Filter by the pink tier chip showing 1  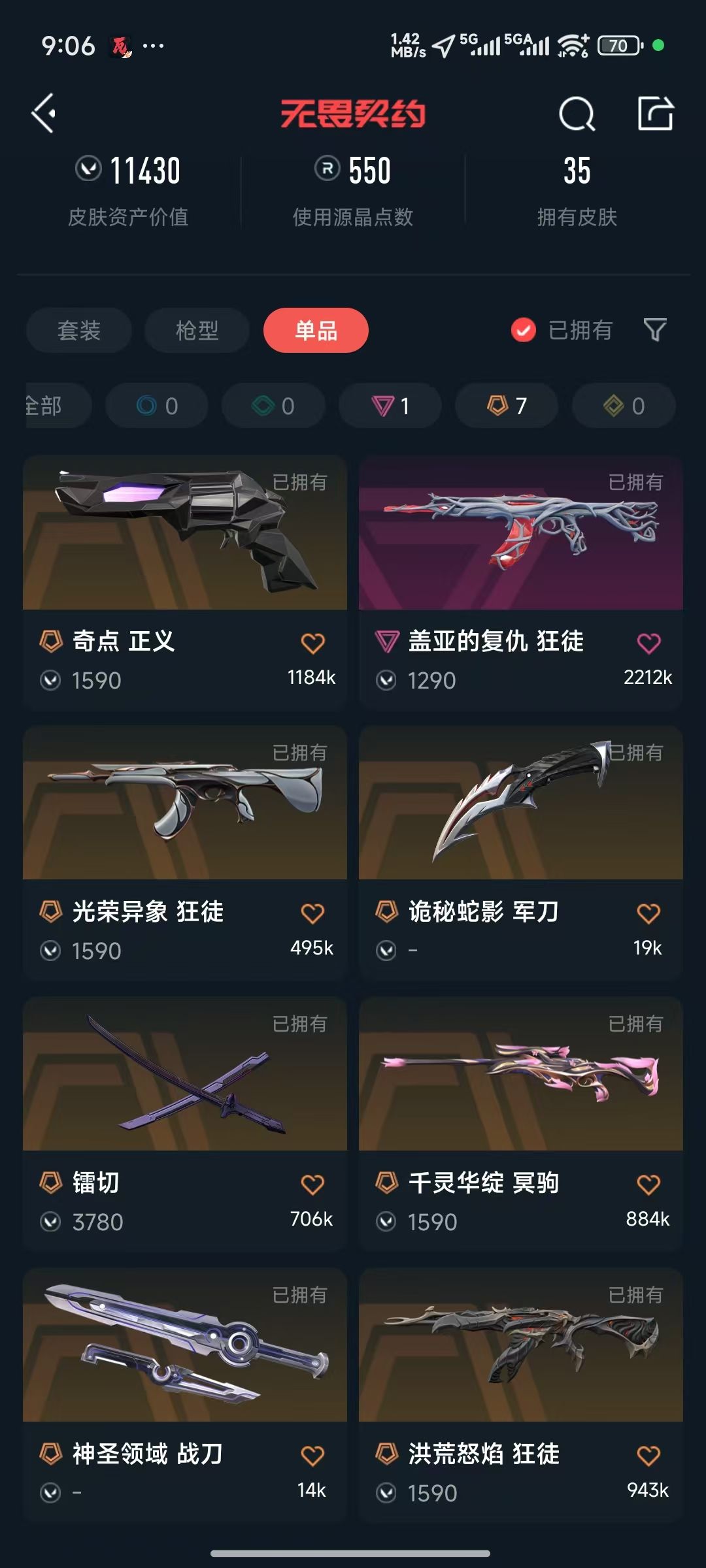pos(390,406)
